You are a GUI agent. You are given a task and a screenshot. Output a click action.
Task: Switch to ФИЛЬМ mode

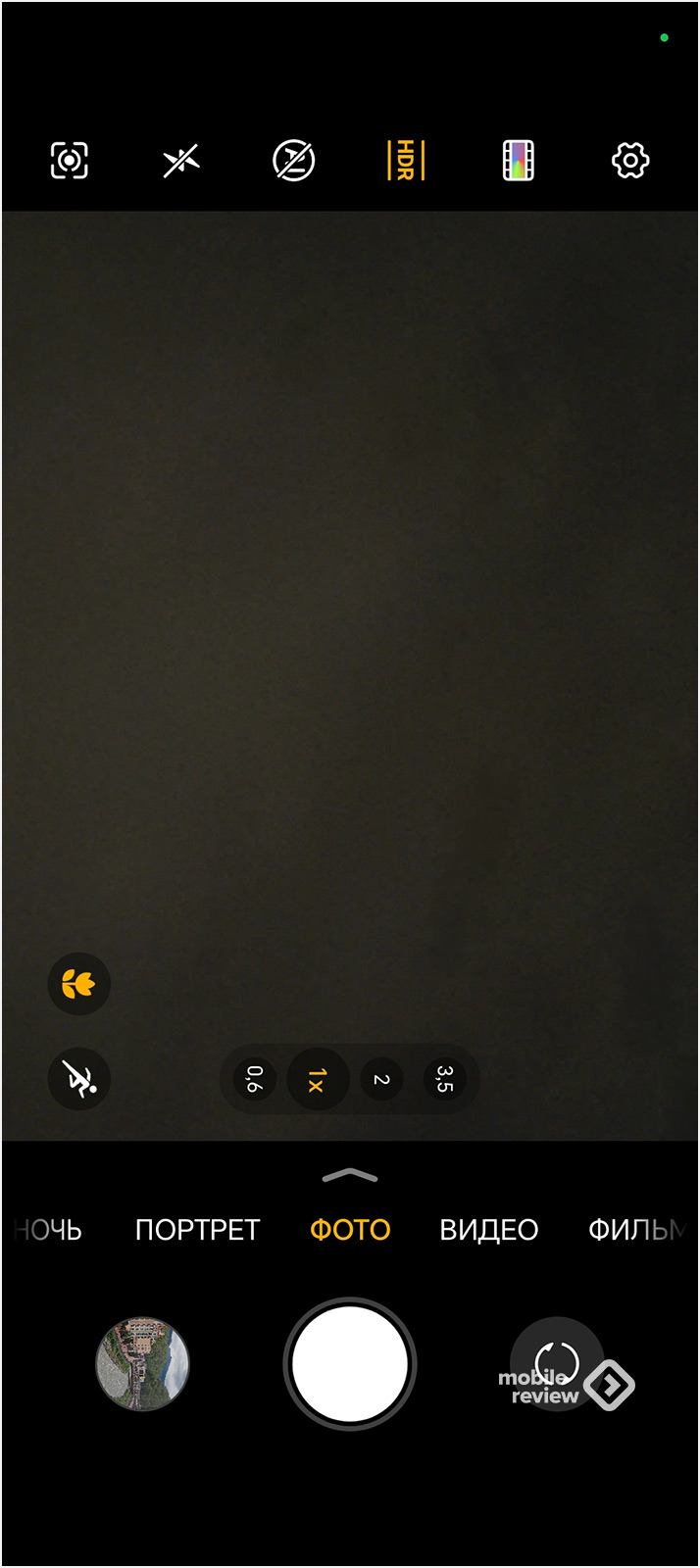(634, 1230)
